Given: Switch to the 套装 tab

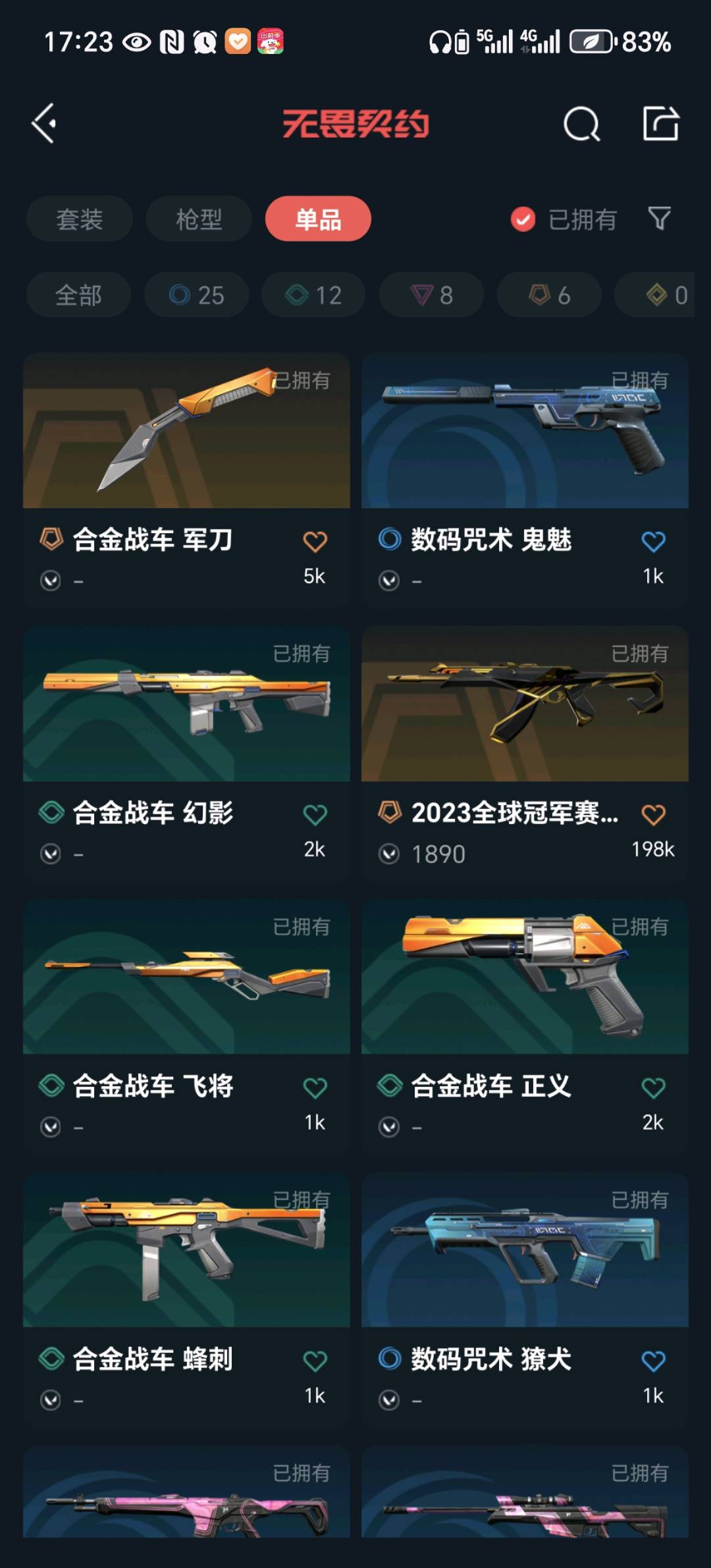Looking at the screenshot, I should (x=80, y=219).
